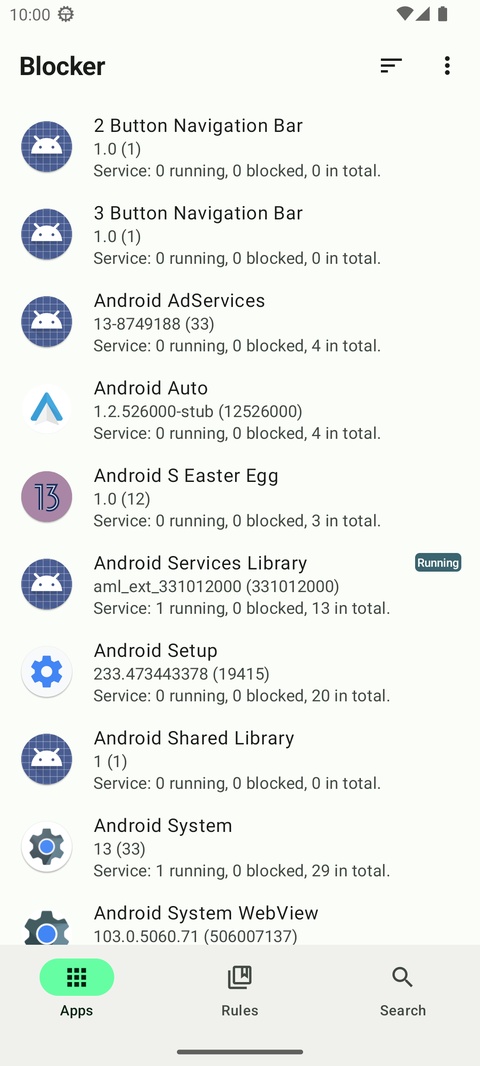Open Android Services Library entry
480x1066 pixels.
click(240, 585)
